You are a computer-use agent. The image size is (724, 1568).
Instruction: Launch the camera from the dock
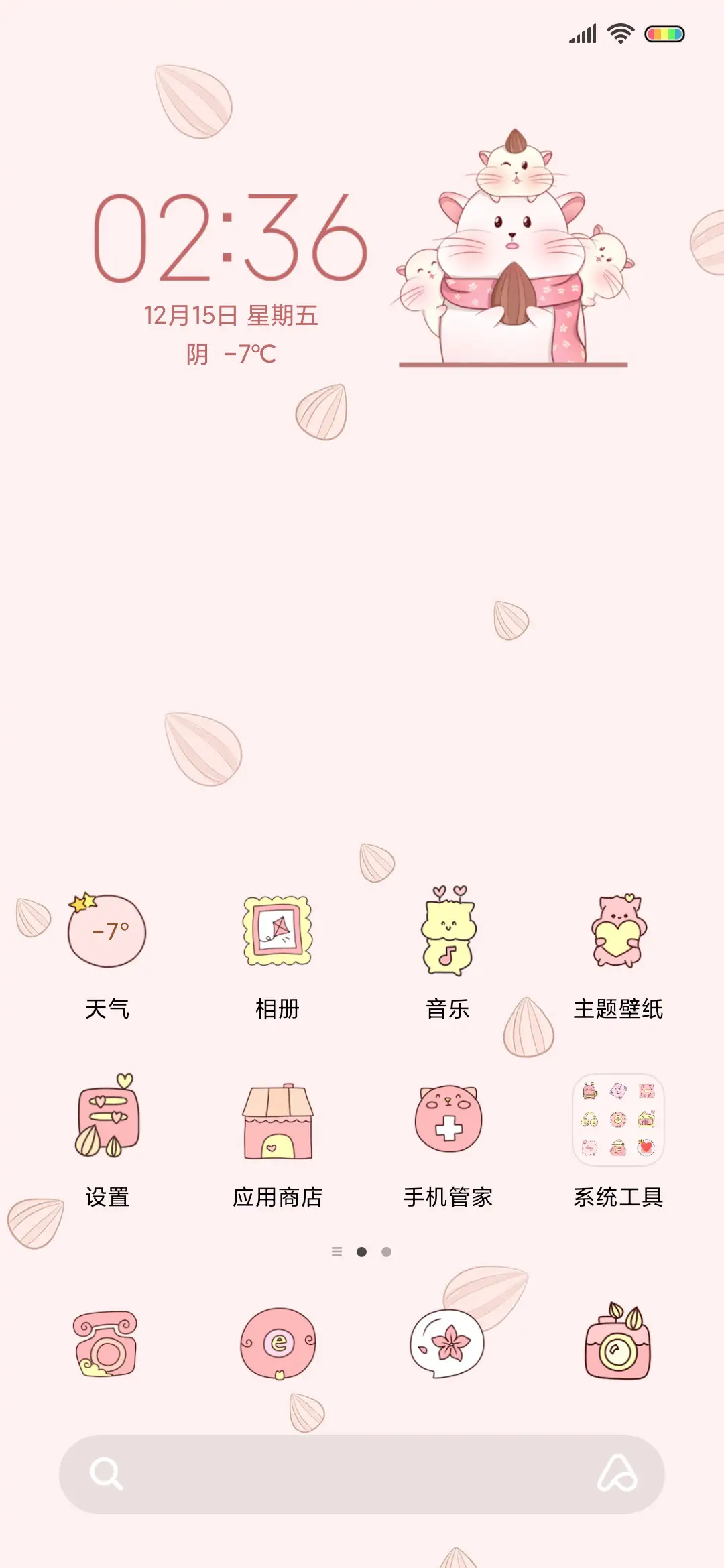click(x=618, y=1344)
